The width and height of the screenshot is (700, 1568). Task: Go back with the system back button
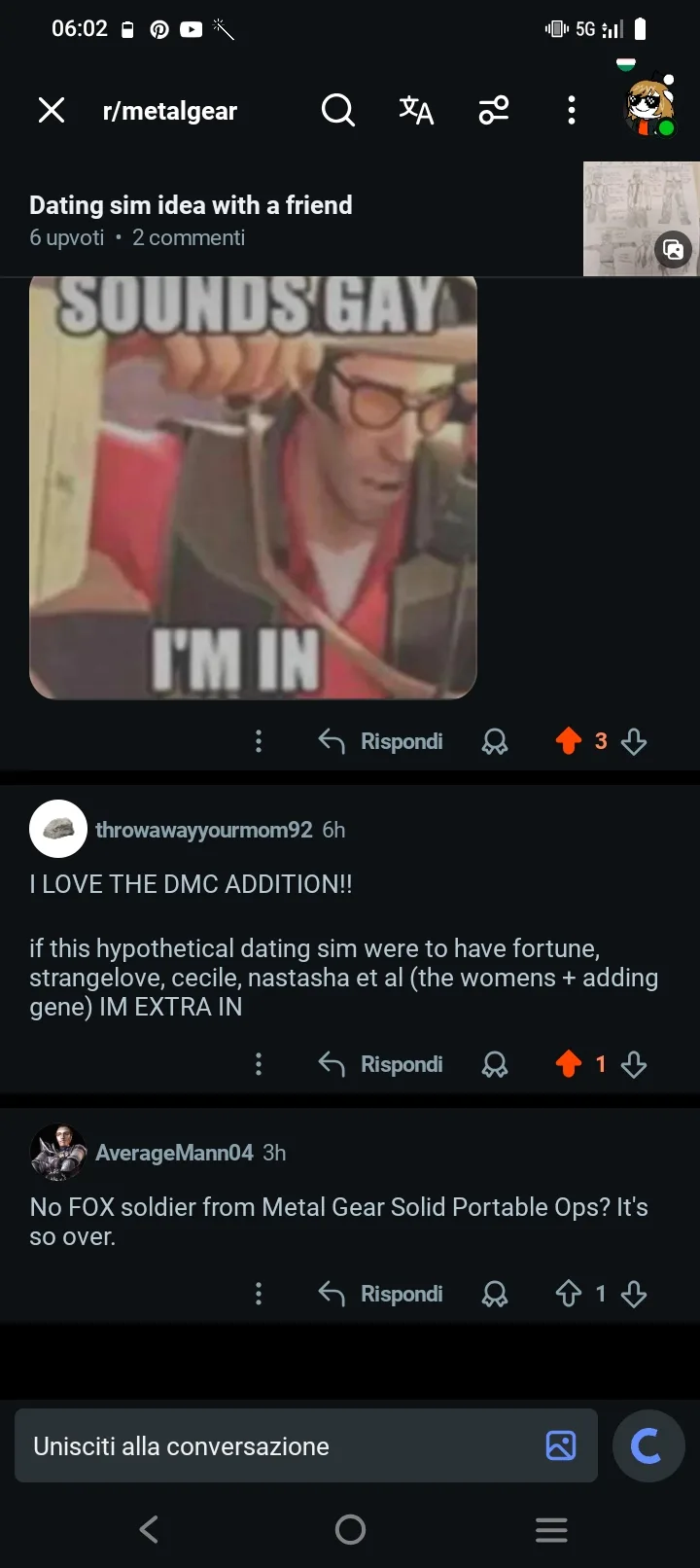pos(149,1530)
